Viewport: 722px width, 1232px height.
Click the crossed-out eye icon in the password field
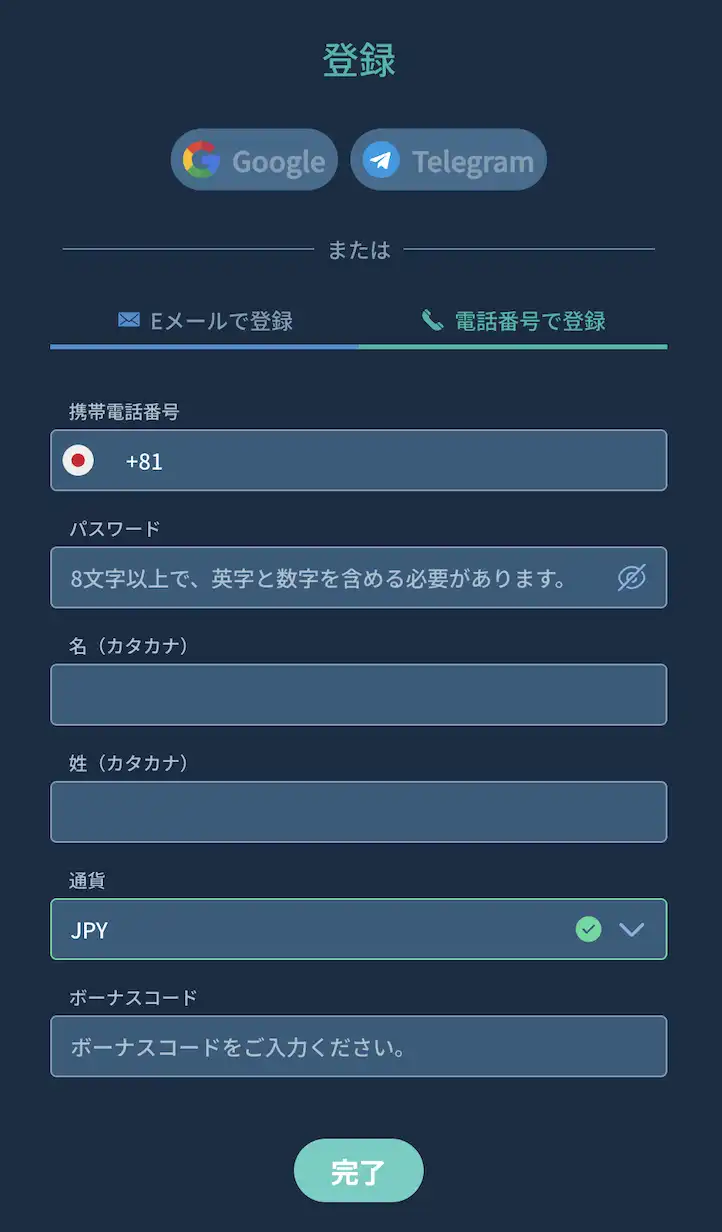(631, 577)
